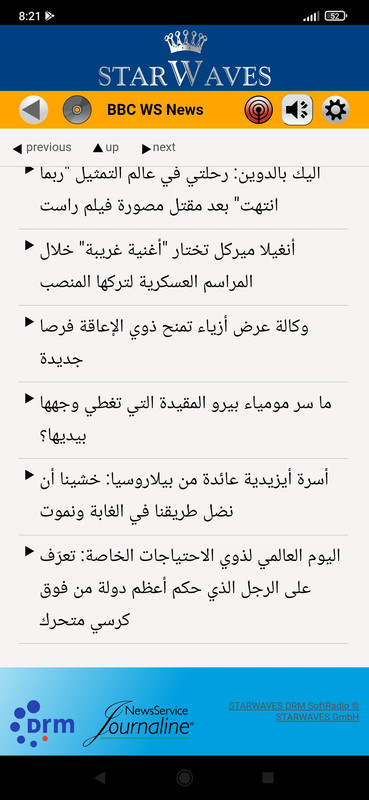Open the fashion agency disabilities headline

(x=183, y=343)
